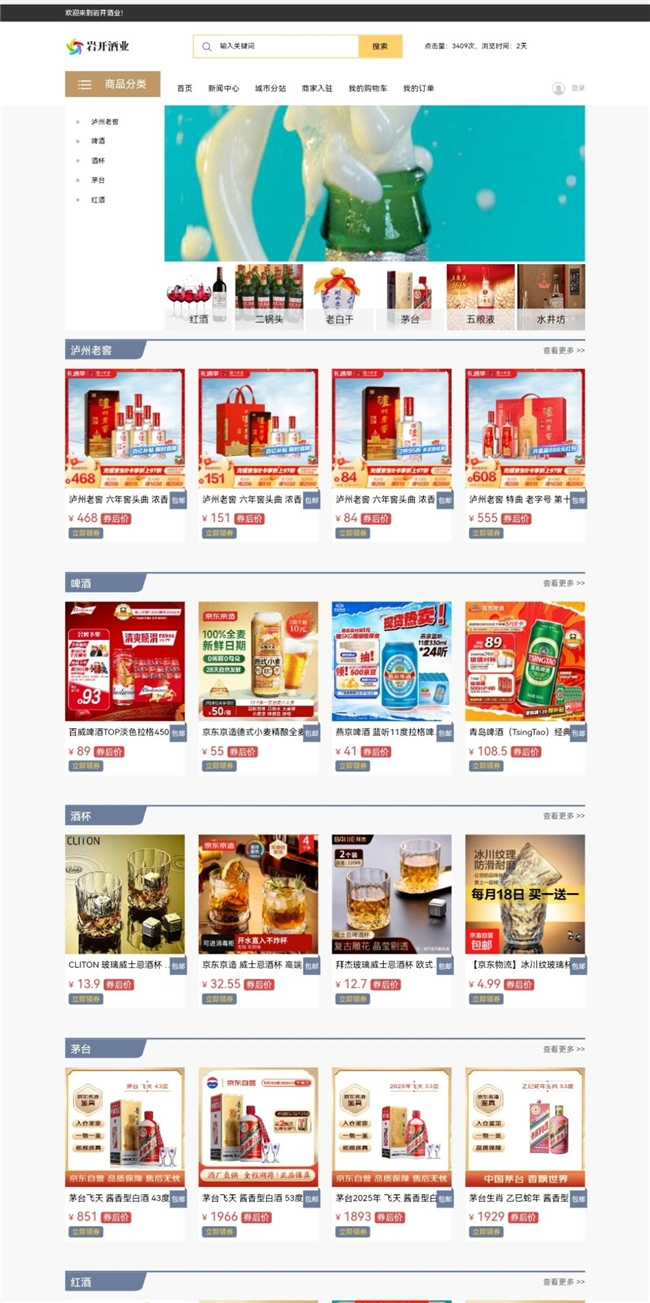Tap 查看更多 in the 茅台 section

point(564,1050)
